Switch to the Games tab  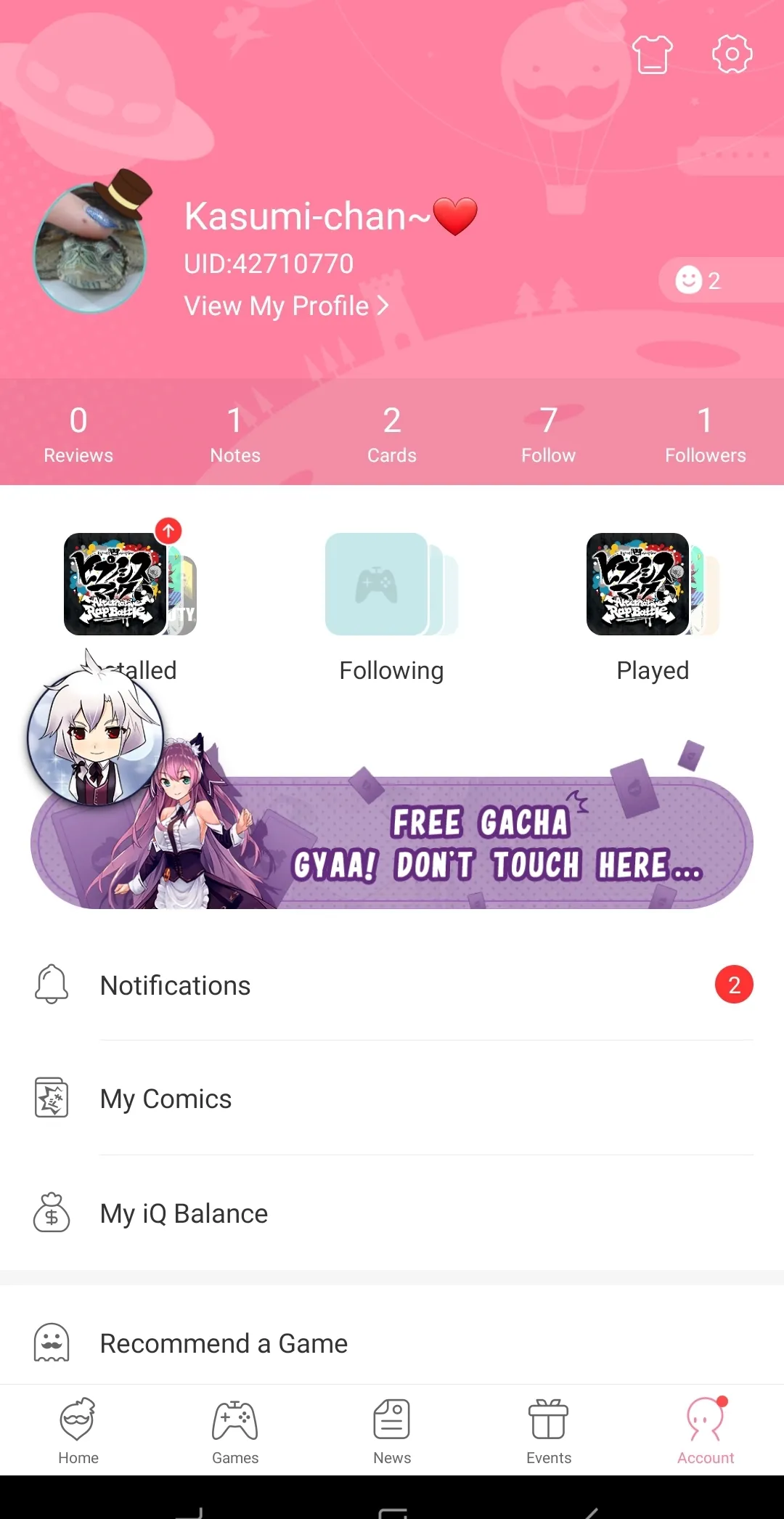[x=235, y=1430]
